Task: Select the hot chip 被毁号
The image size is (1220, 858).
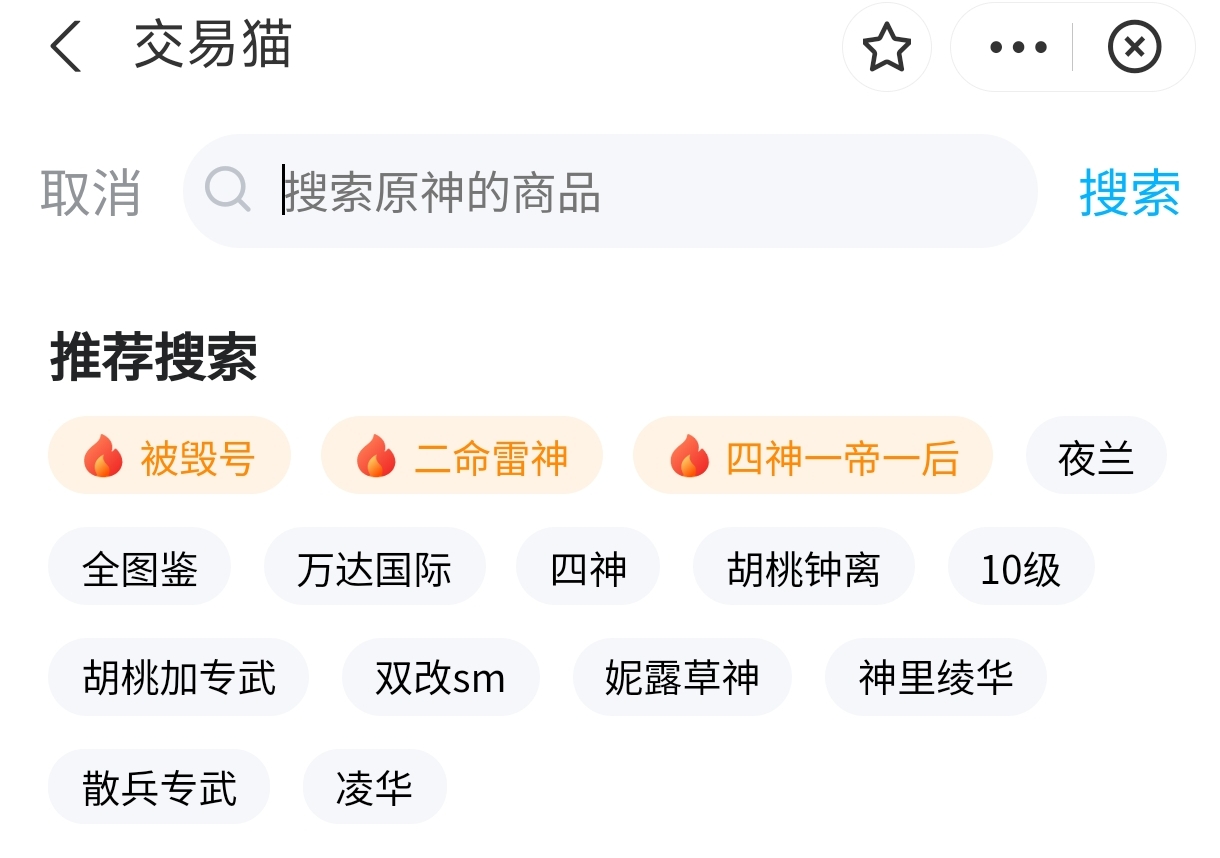Action: [169, 457]
